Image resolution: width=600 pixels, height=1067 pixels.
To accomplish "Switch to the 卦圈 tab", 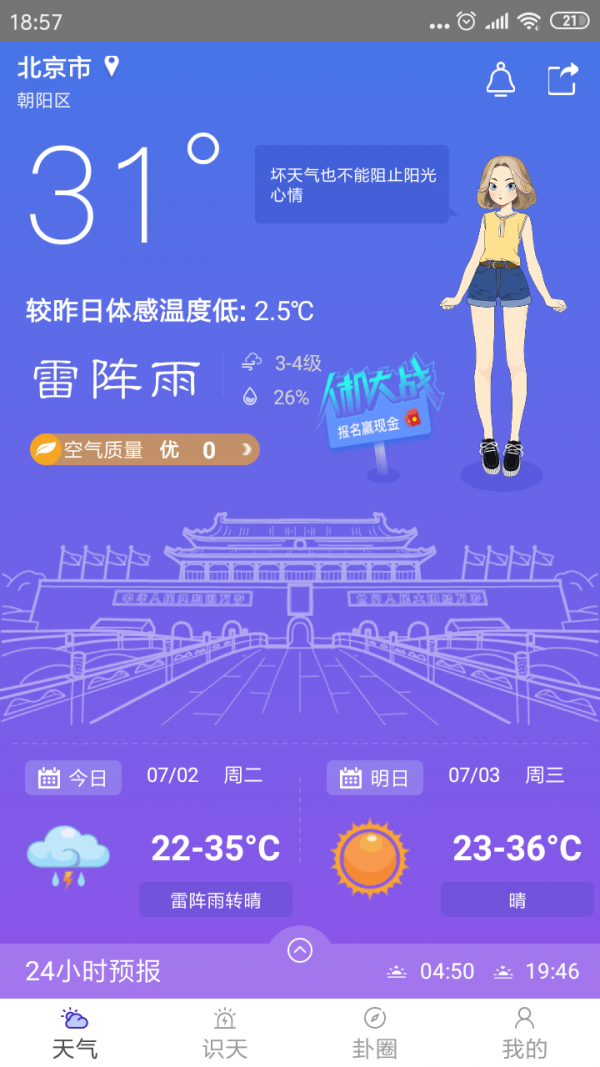I will point(375,1033).
